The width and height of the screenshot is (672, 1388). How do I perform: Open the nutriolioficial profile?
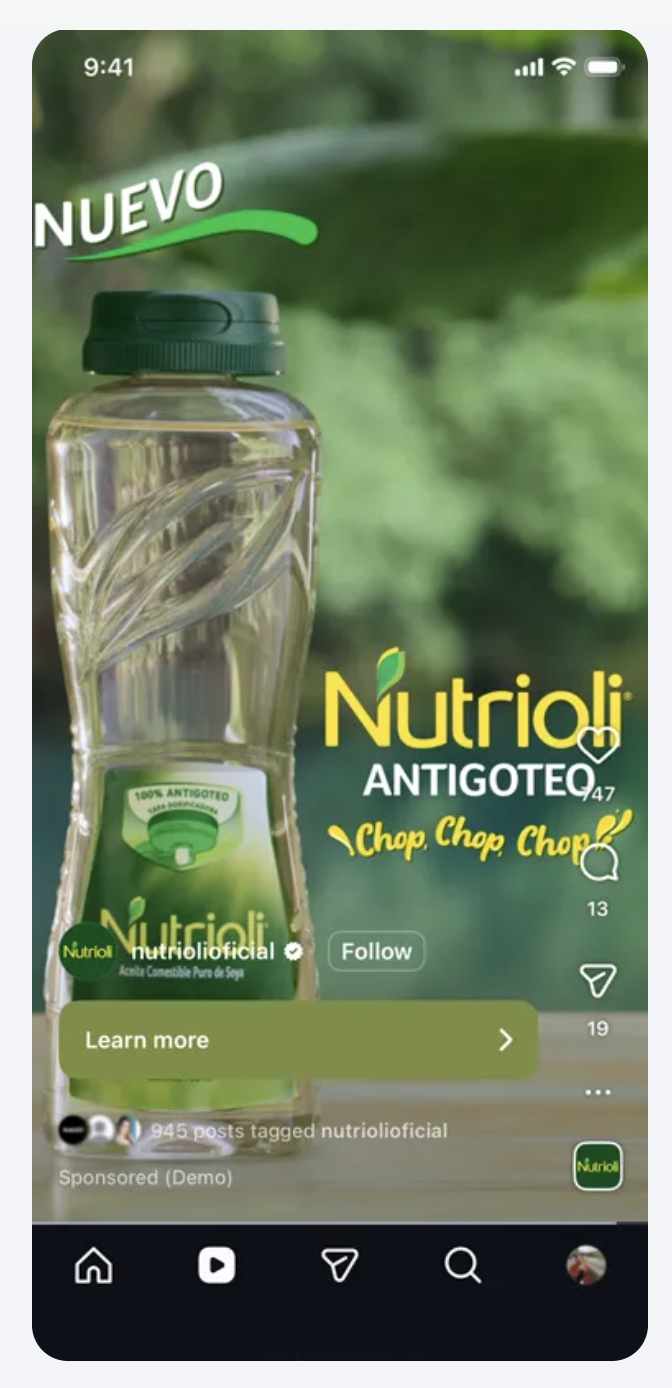pyautogui.click(x=202, y=952)
